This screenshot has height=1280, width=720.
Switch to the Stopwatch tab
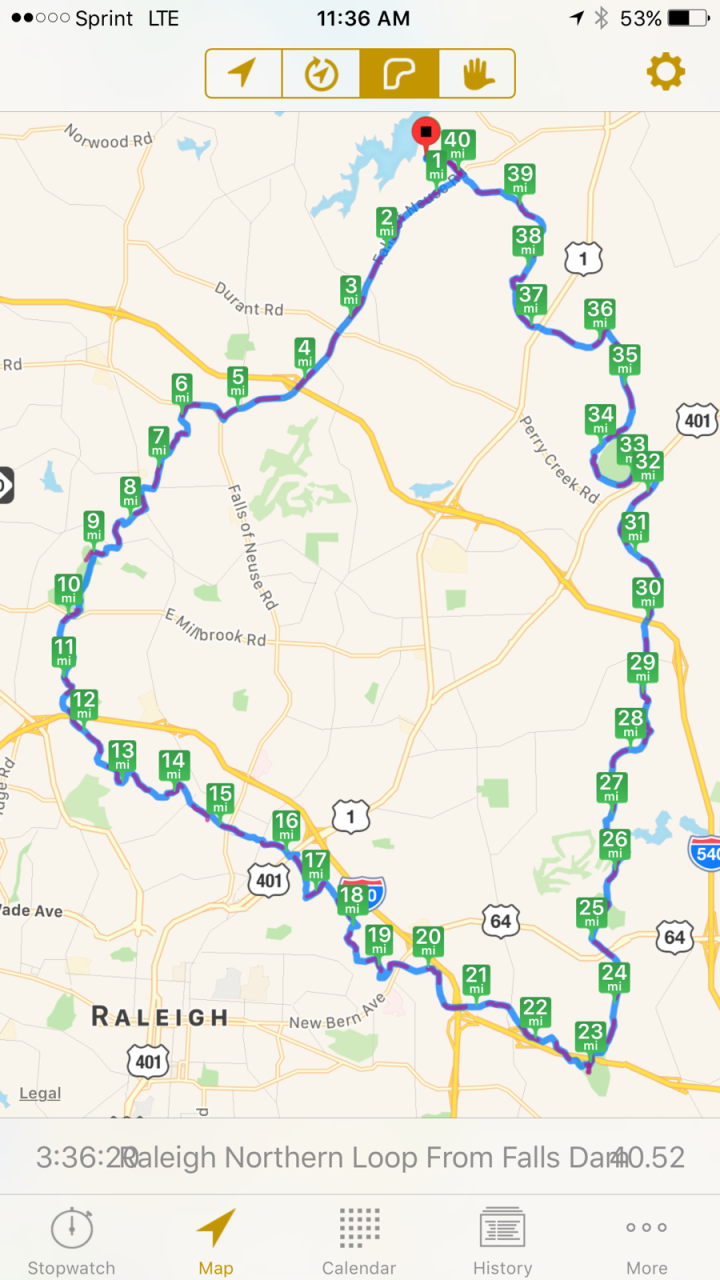click(71, 1240)
